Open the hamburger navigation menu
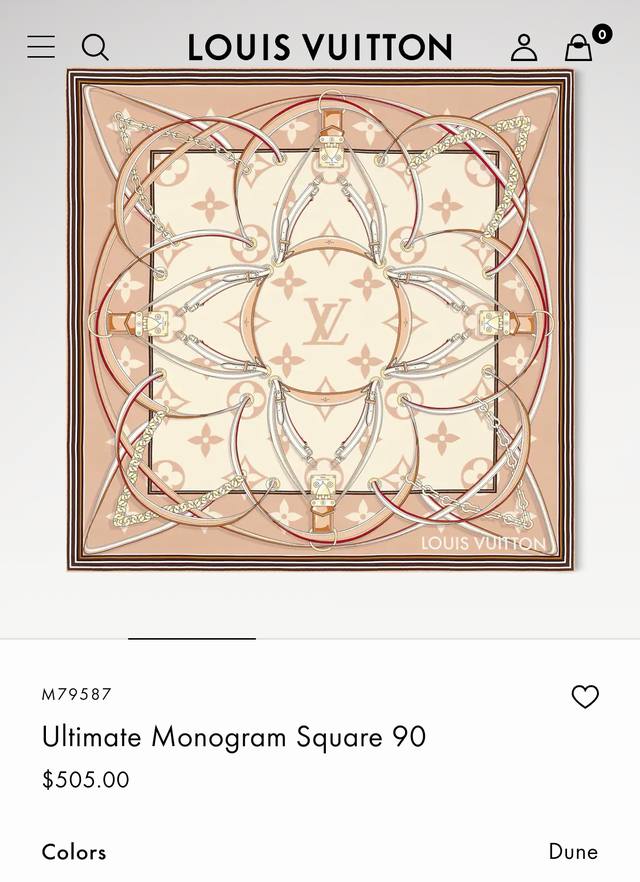The height and width of the screenshot is (882, 640). pyautogui.click(x=41, y=46)
